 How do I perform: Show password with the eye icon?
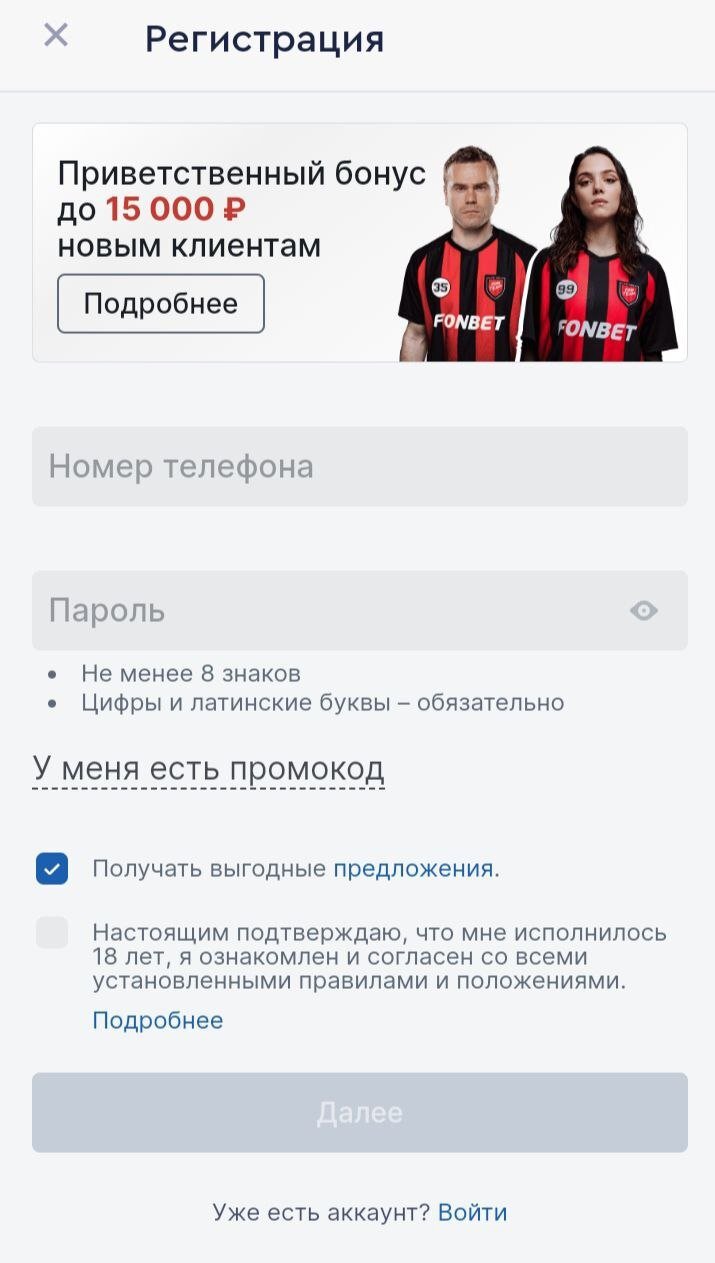click(644, 611)
